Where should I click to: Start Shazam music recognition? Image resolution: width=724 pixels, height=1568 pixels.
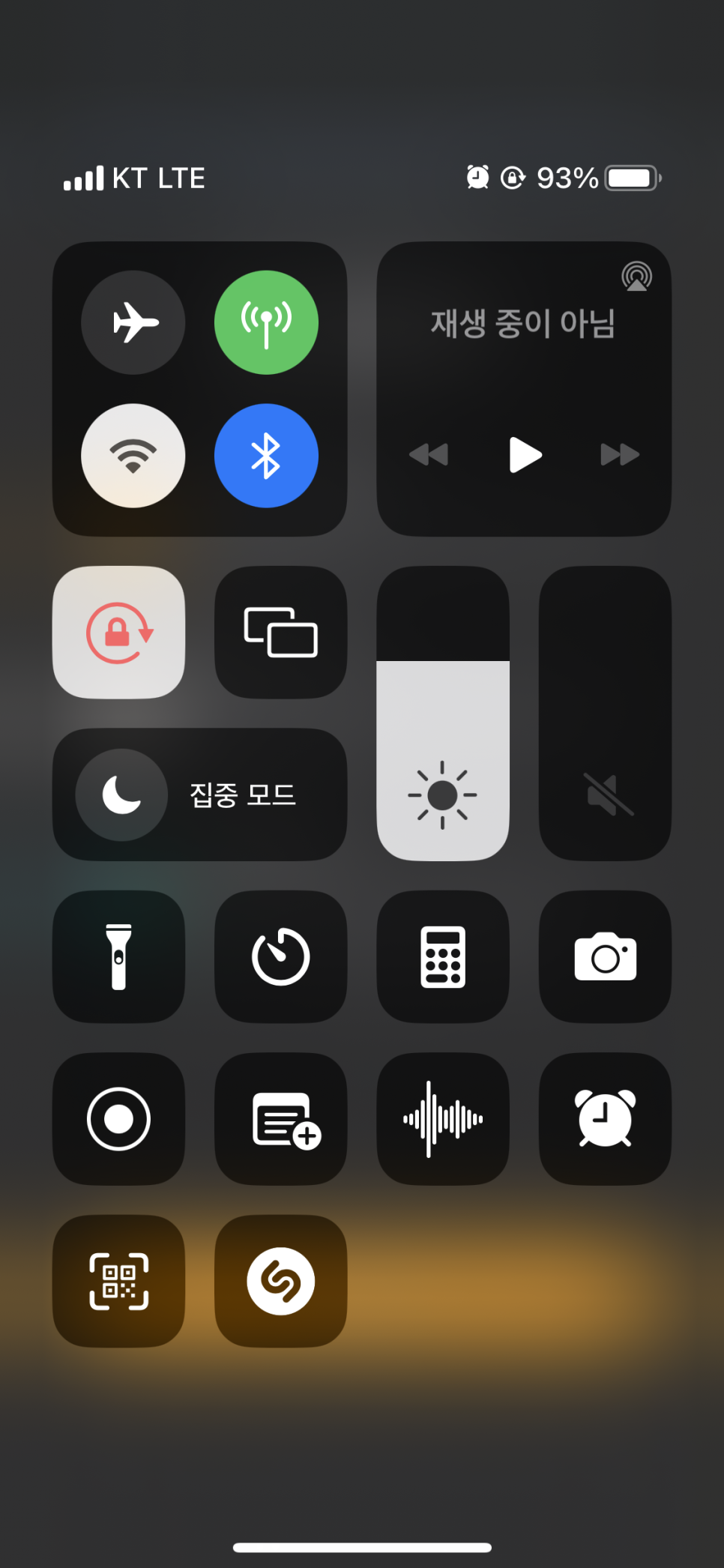[x=280, y=1281]
